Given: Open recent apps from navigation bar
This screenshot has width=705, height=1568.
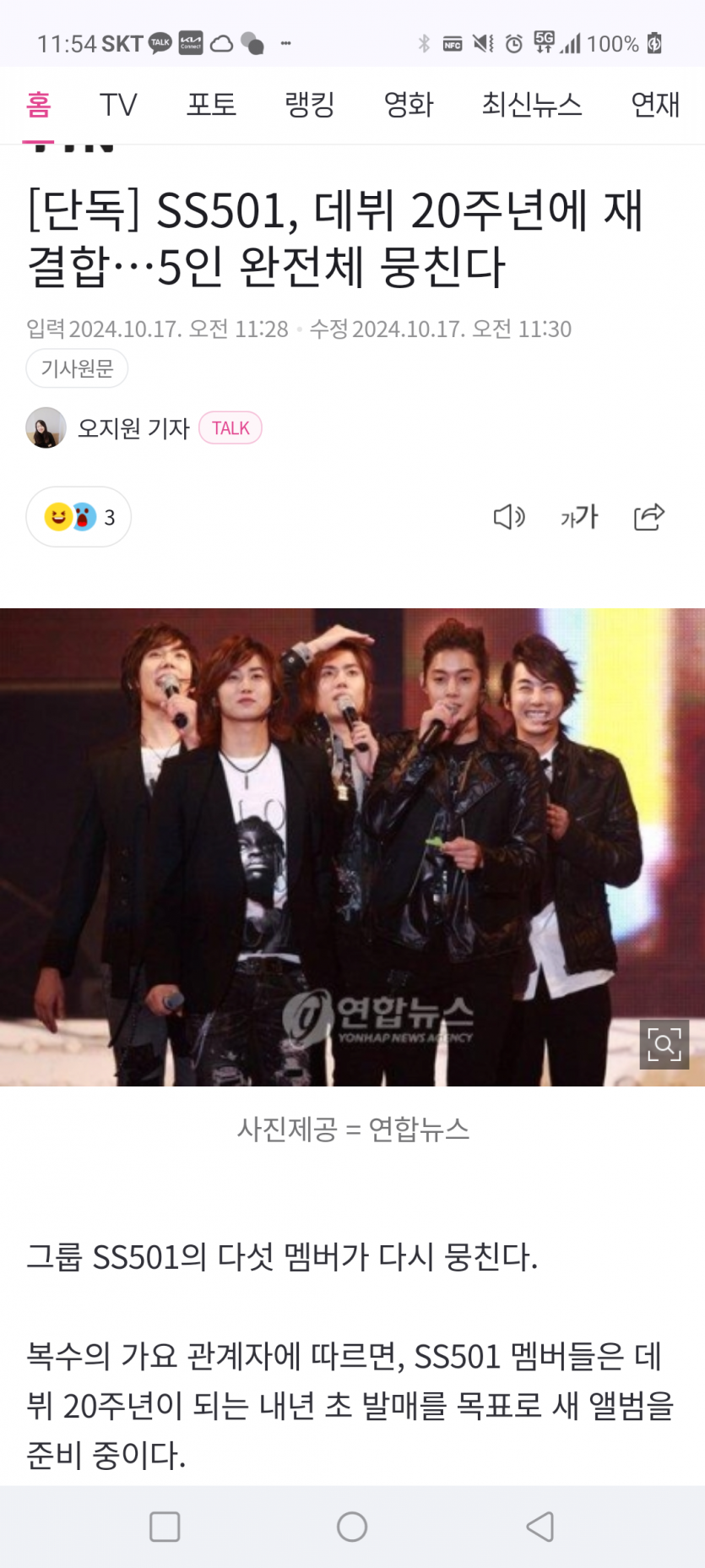Looking at the screenshot, I should coord(165,1527).
